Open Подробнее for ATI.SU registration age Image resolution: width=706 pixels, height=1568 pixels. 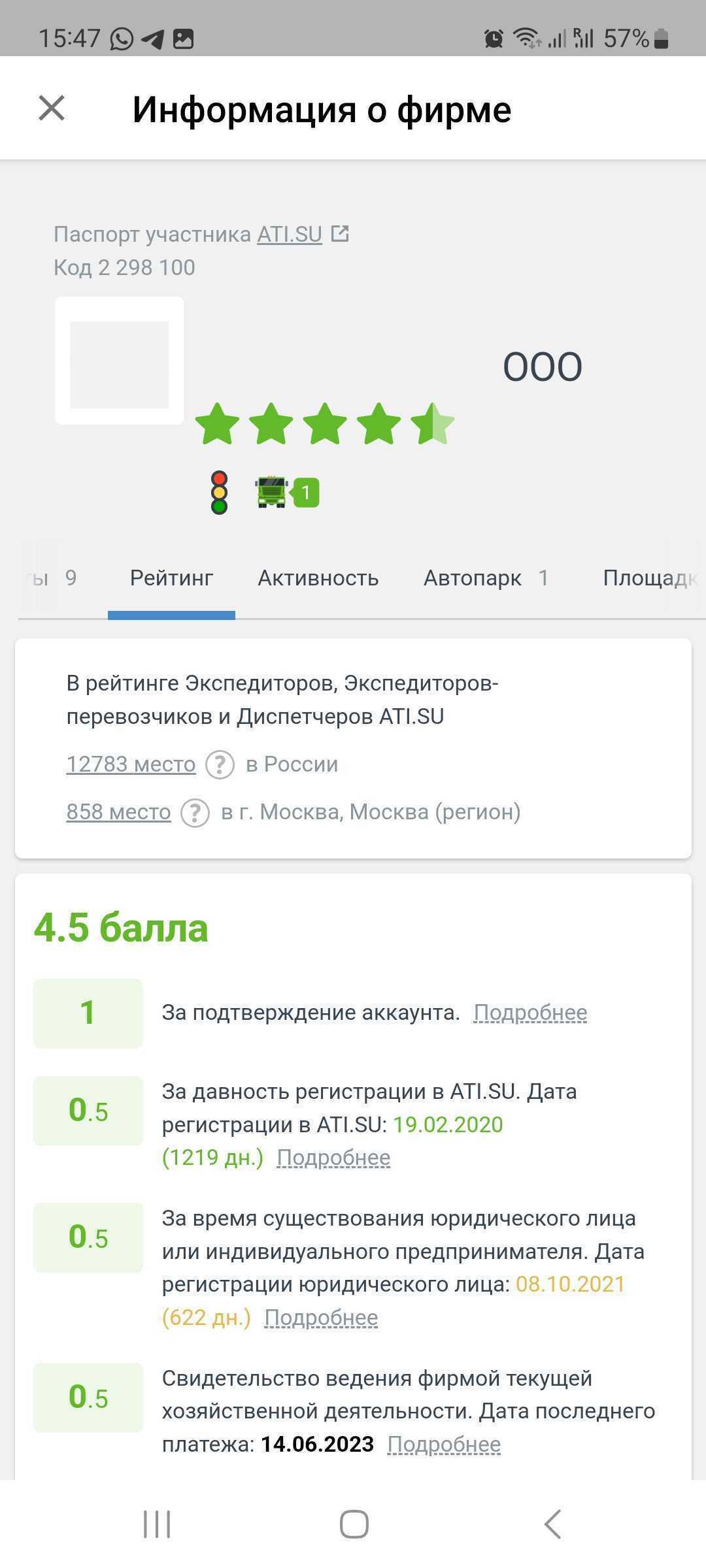point(333,1158)
